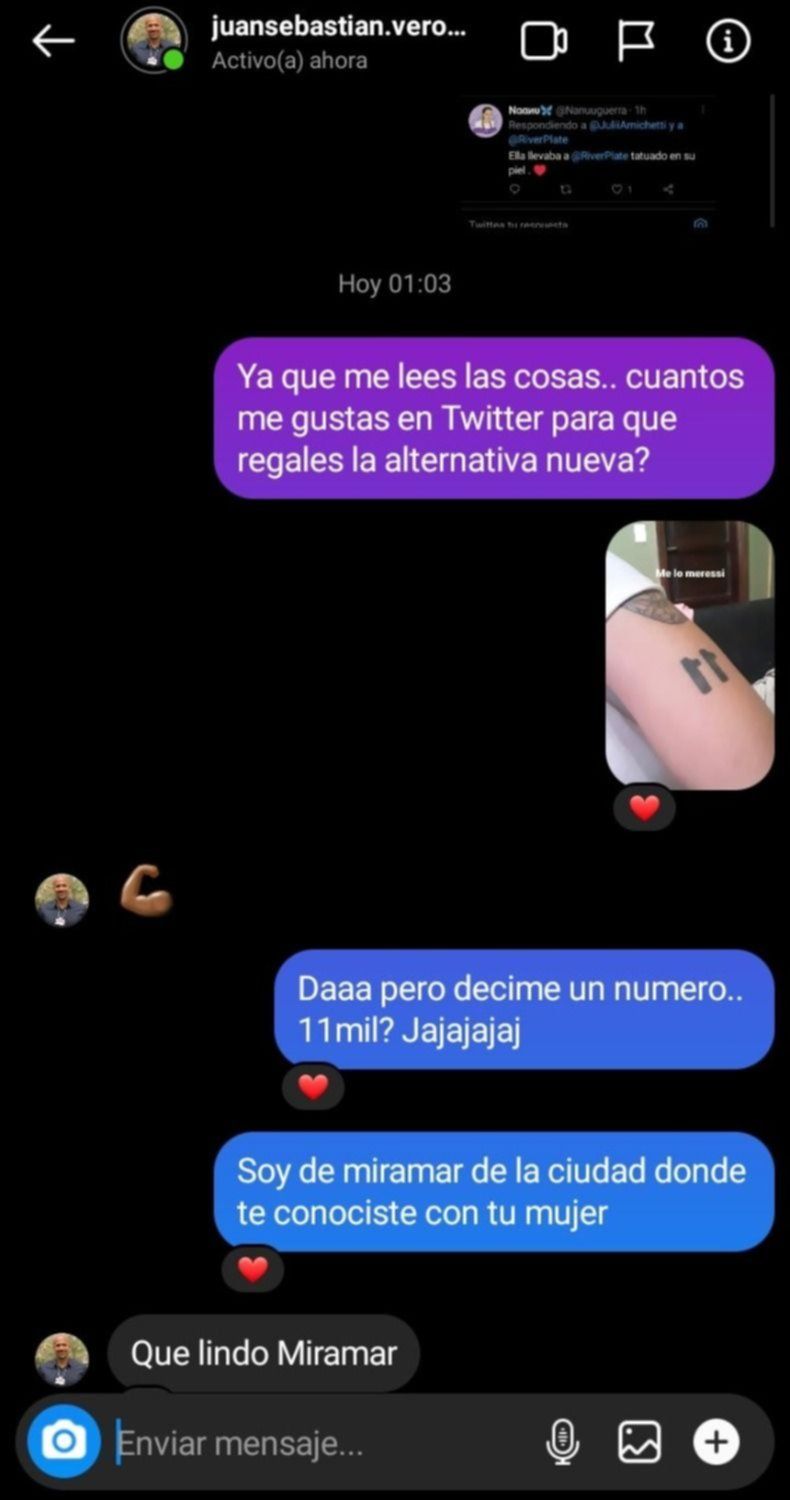Screen dimensions: 790x1500
Task: View the tattoo arm photo
Action: click(x=689, y=655)
